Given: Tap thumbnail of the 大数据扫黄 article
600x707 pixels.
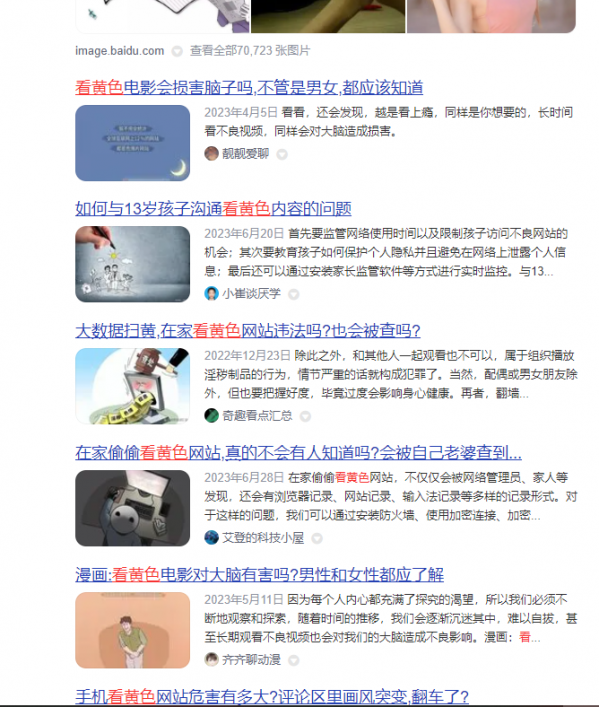Looking at the screenshot, I should pos(132,386).
